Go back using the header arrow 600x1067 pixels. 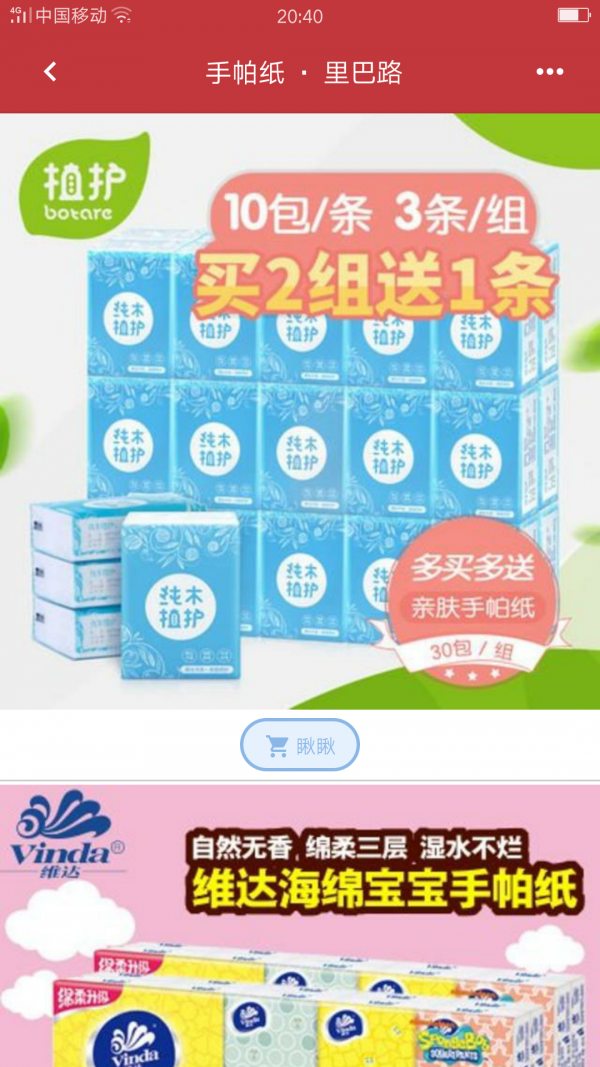click(x=51, y=72)
